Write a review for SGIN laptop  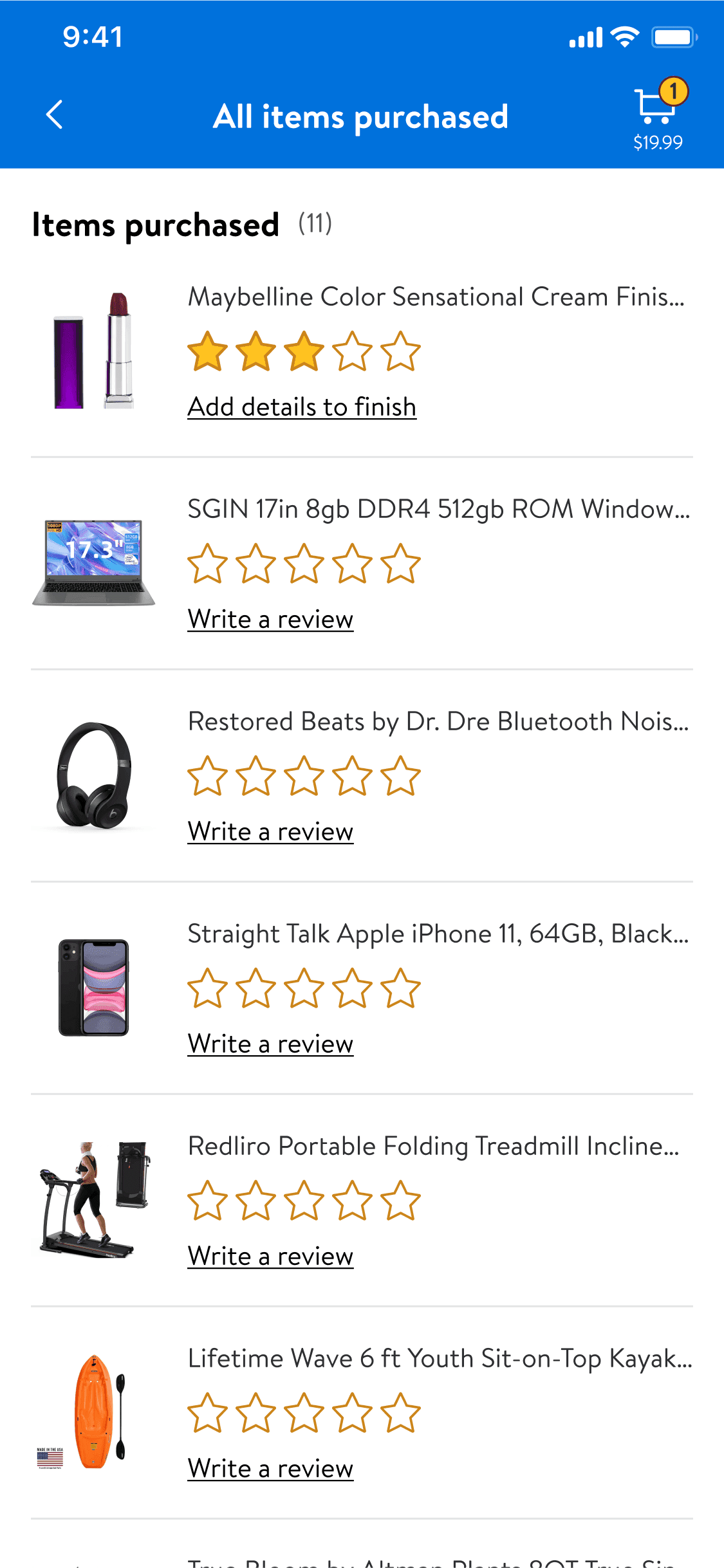point(270,620)
